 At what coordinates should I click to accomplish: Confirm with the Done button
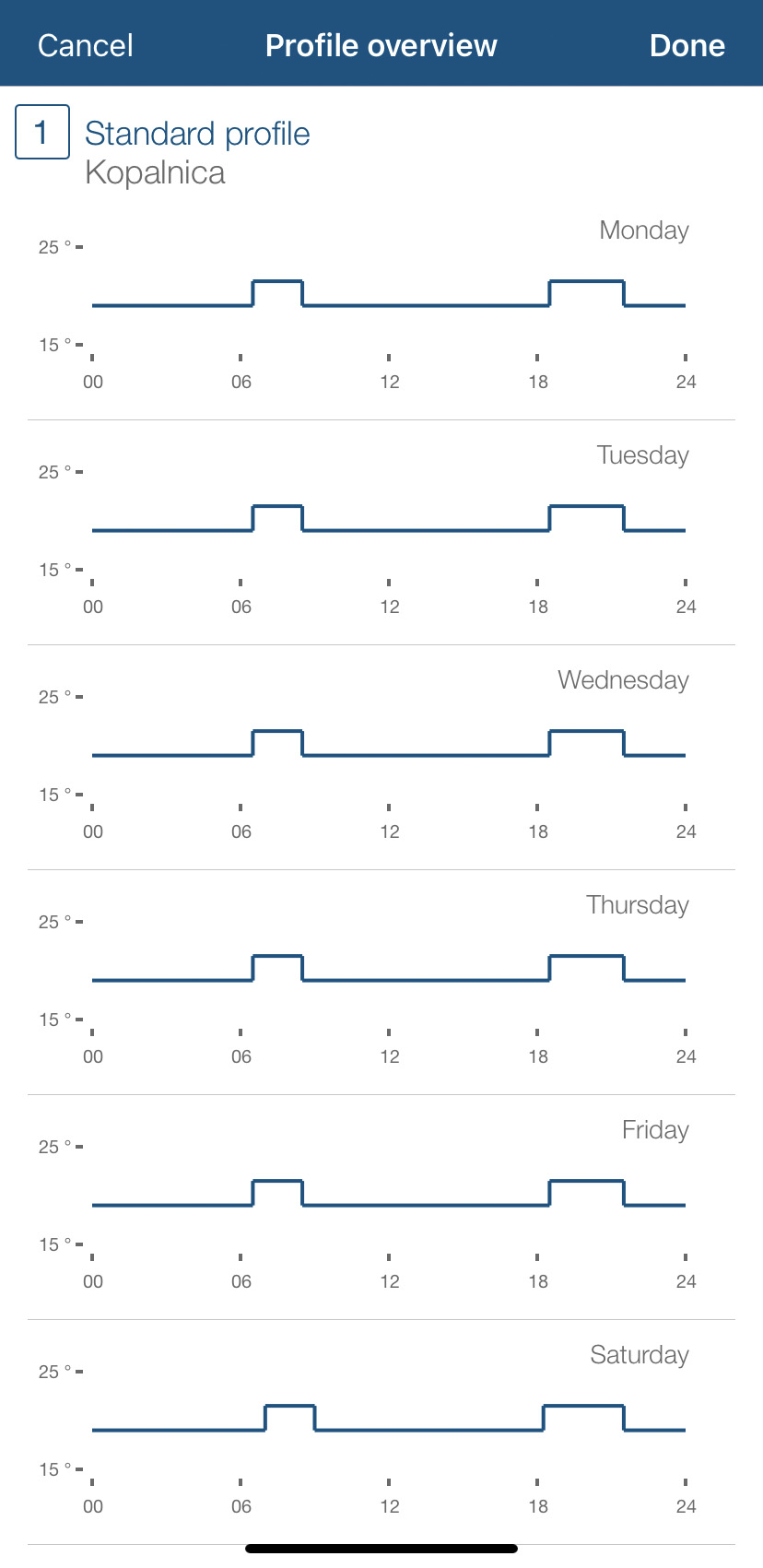pos(687,45)
